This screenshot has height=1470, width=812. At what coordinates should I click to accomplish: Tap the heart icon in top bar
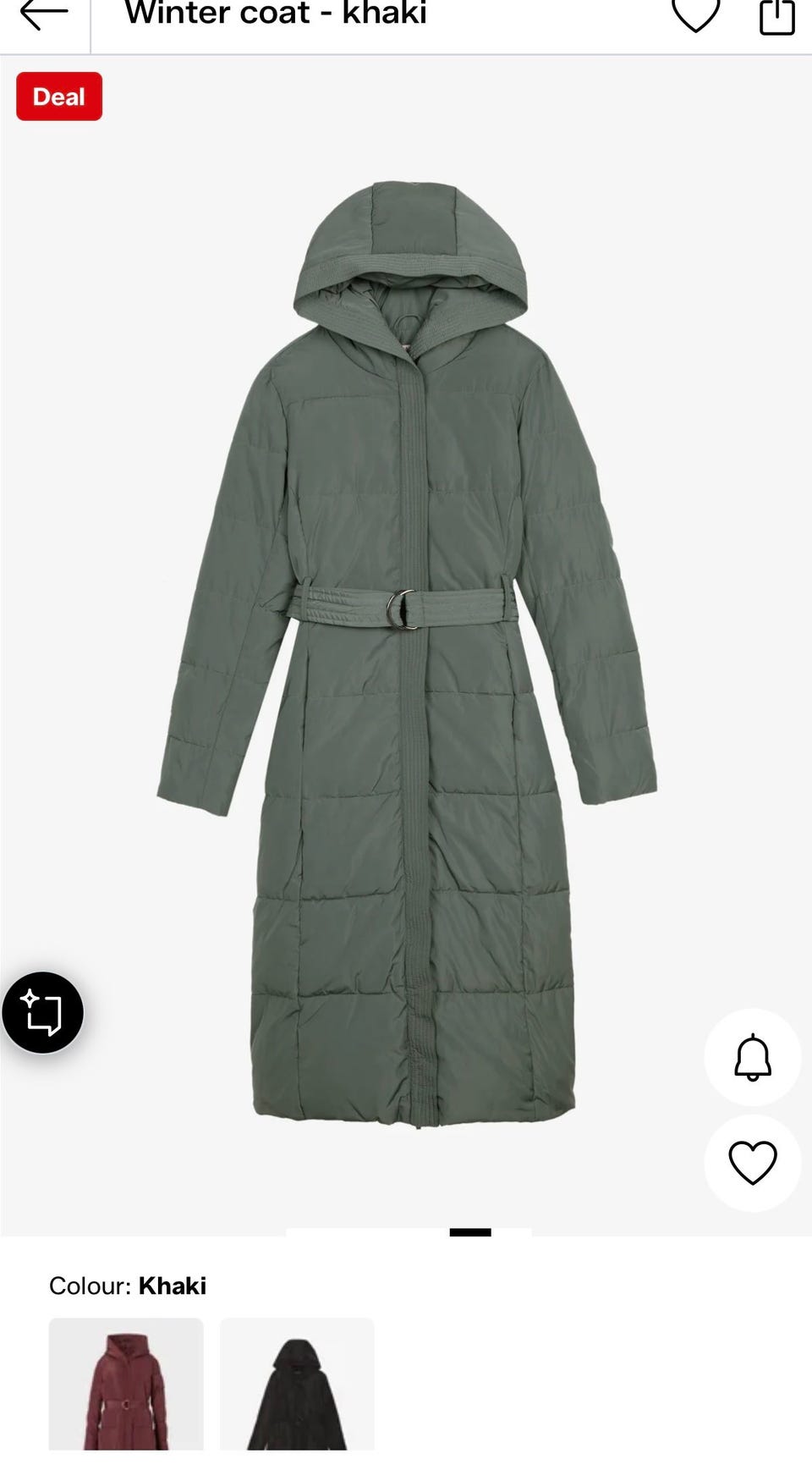pyautogui.click(x=695, y=14)
